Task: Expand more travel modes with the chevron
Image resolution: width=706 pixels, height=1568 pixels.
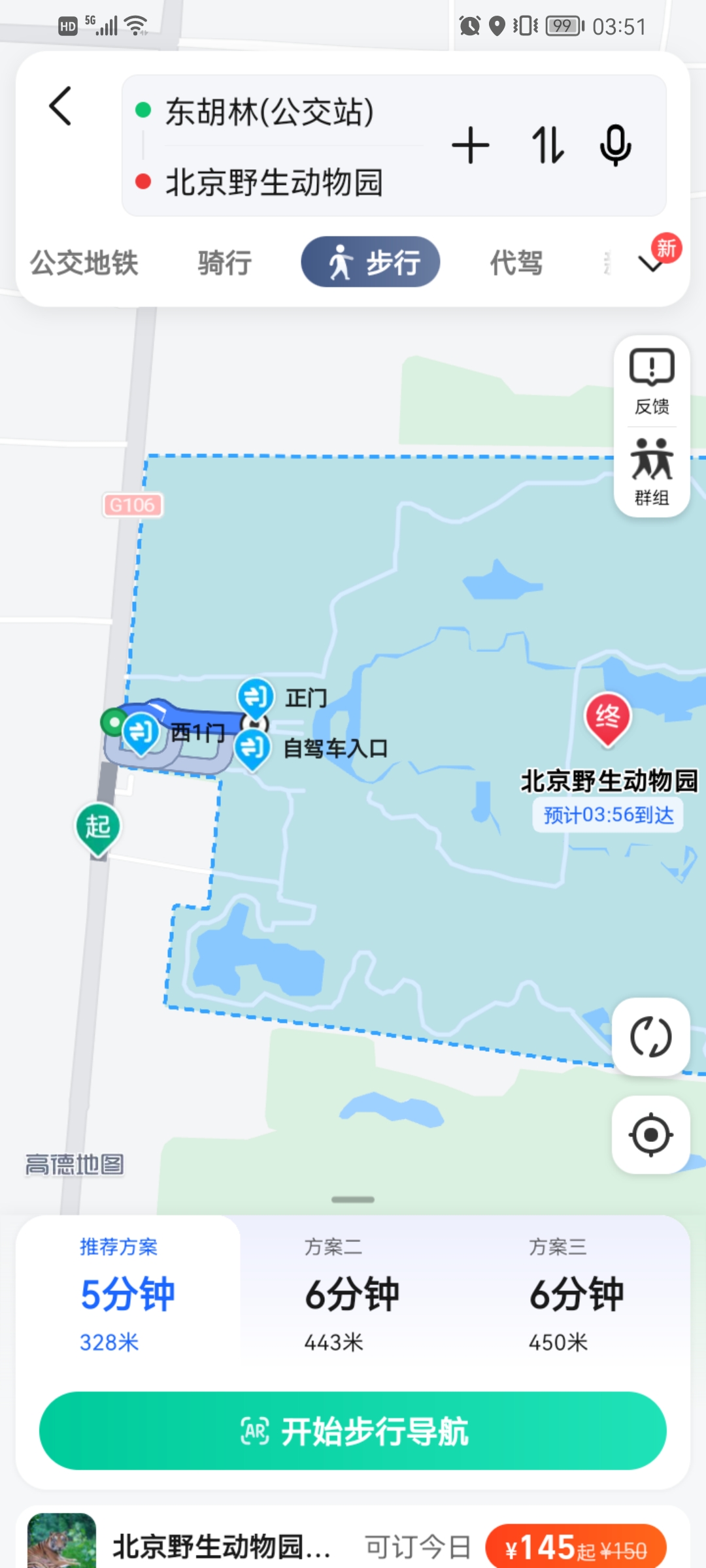Action: pos(652,264)
